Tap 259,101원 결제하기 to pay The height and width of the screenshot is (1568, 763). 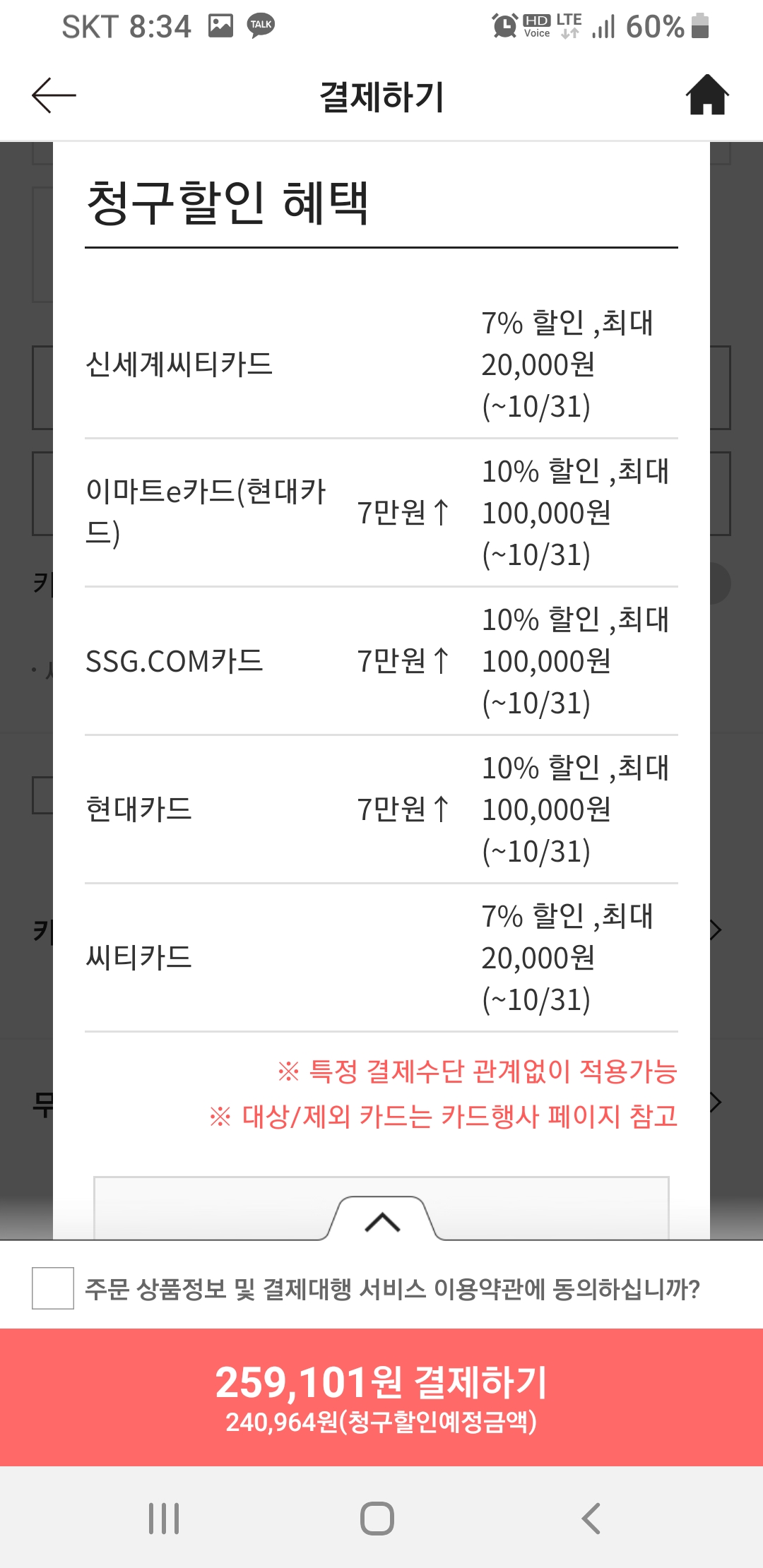381,1397
